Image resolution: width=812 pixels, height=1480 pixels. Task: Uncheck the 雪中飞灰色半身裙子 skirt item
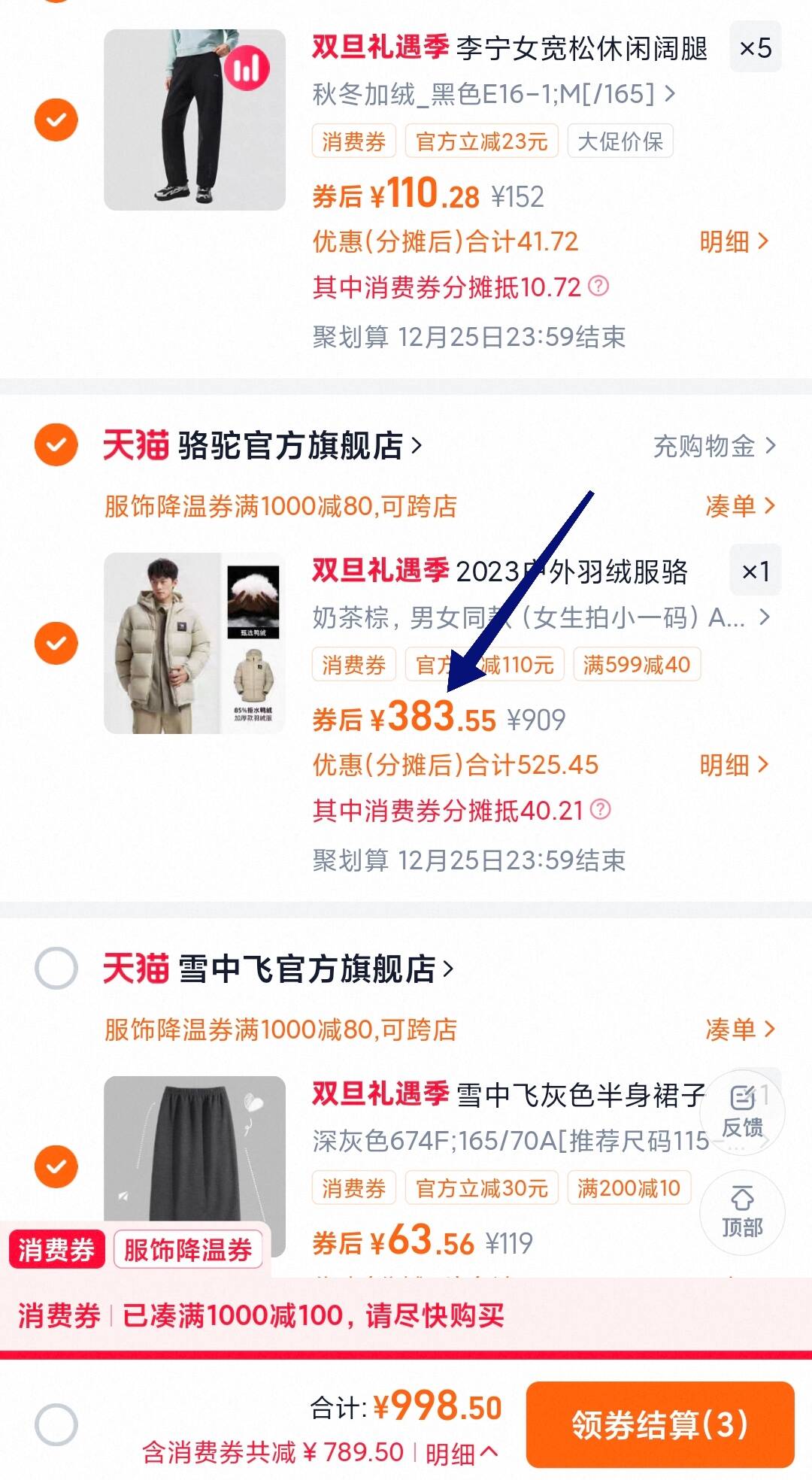(56, 1166)
